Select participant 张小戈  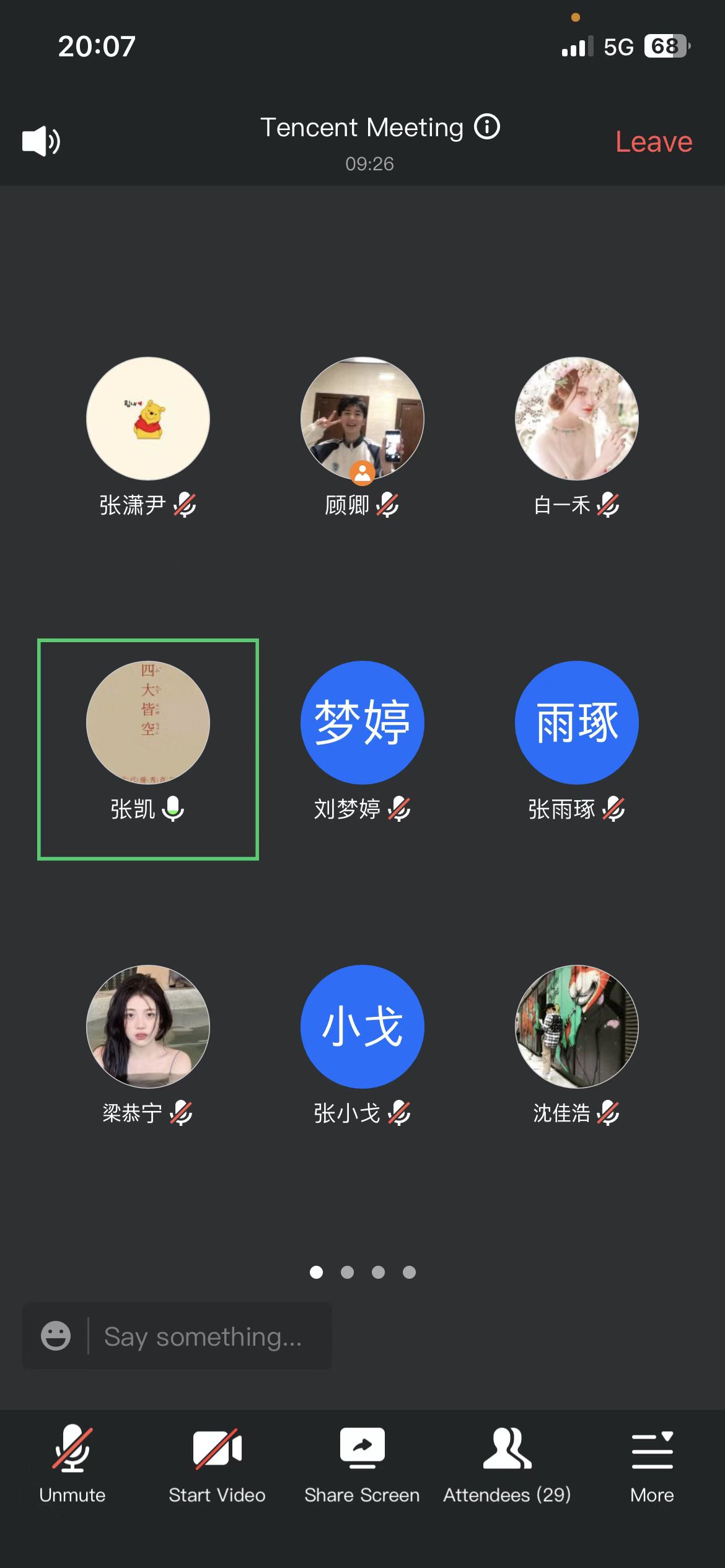click(x=362, y=1027)
